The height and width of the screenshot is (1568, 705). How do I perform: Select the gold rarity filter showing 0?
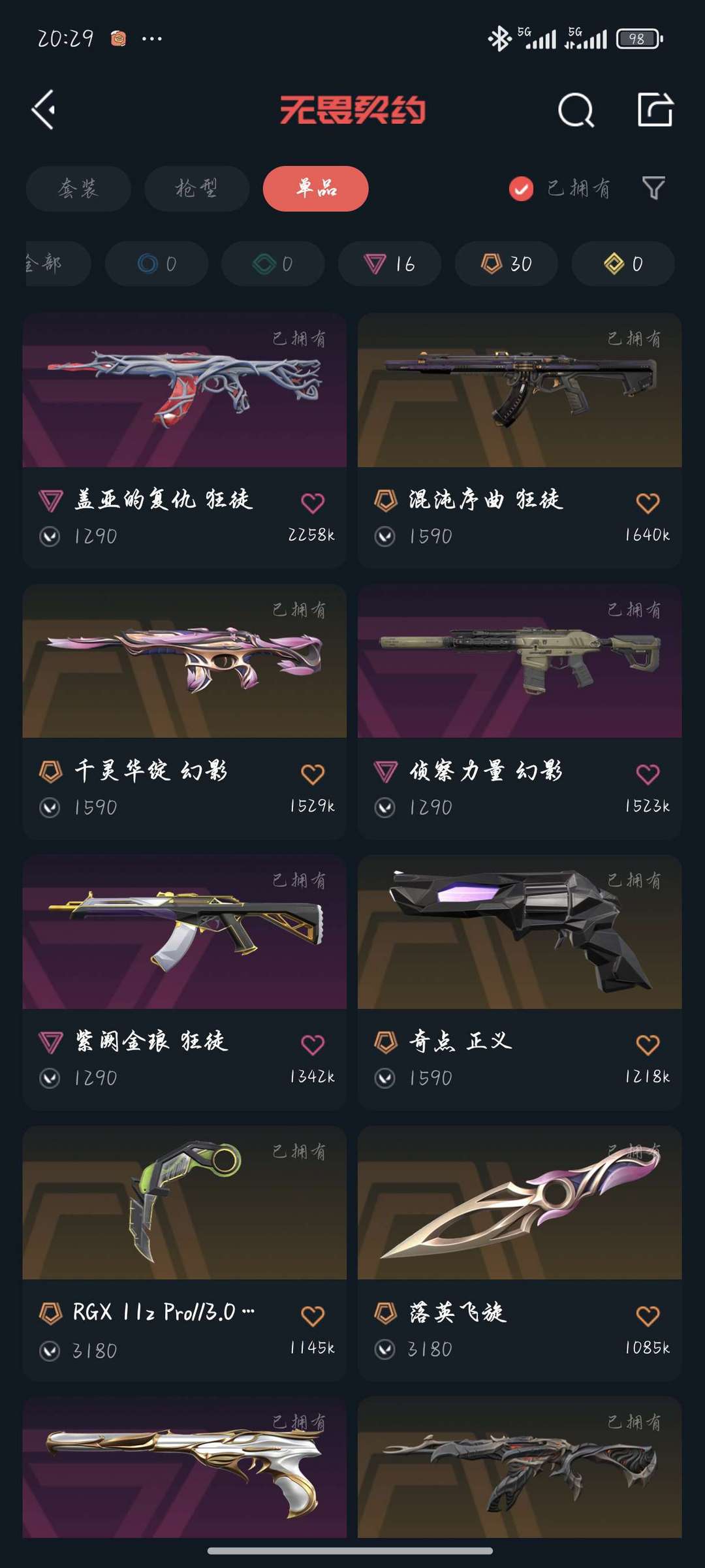pos(623,264)
